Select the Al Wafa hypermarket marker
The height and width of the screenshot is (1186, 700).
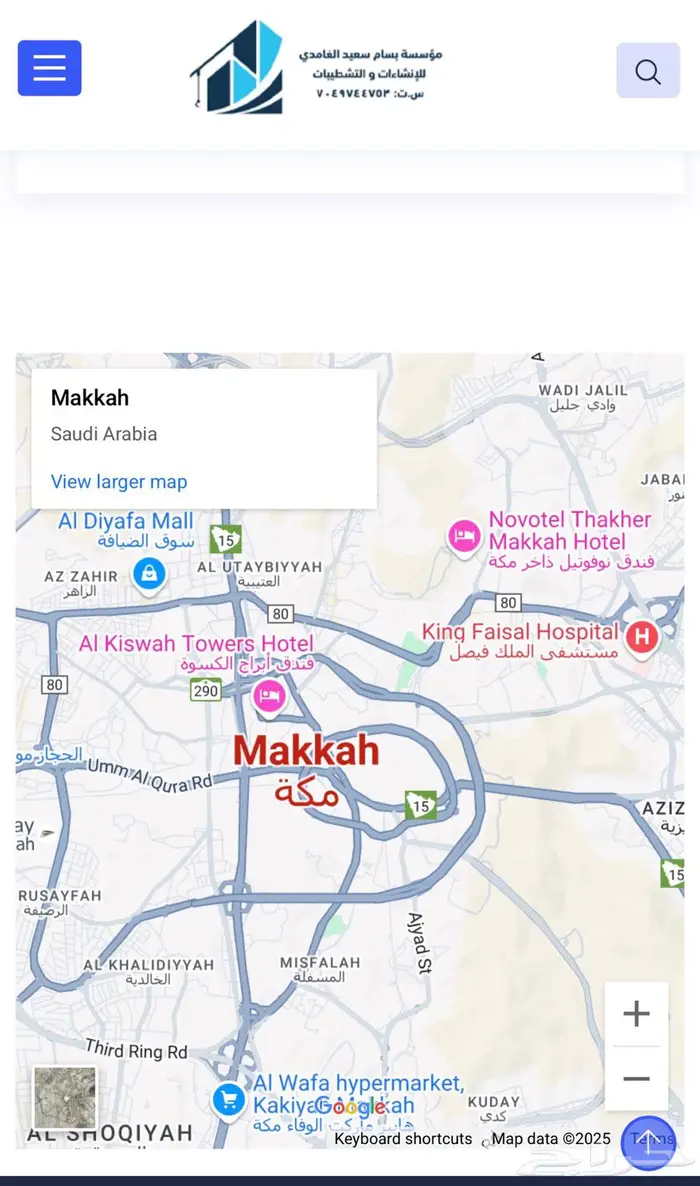pos(229,1101)
